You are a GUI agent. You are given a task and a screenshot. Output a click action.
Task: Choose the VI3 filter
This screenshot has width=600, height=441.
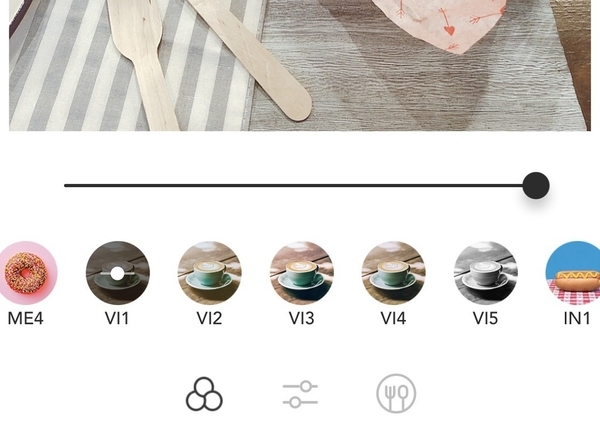[x=301, y=273]
